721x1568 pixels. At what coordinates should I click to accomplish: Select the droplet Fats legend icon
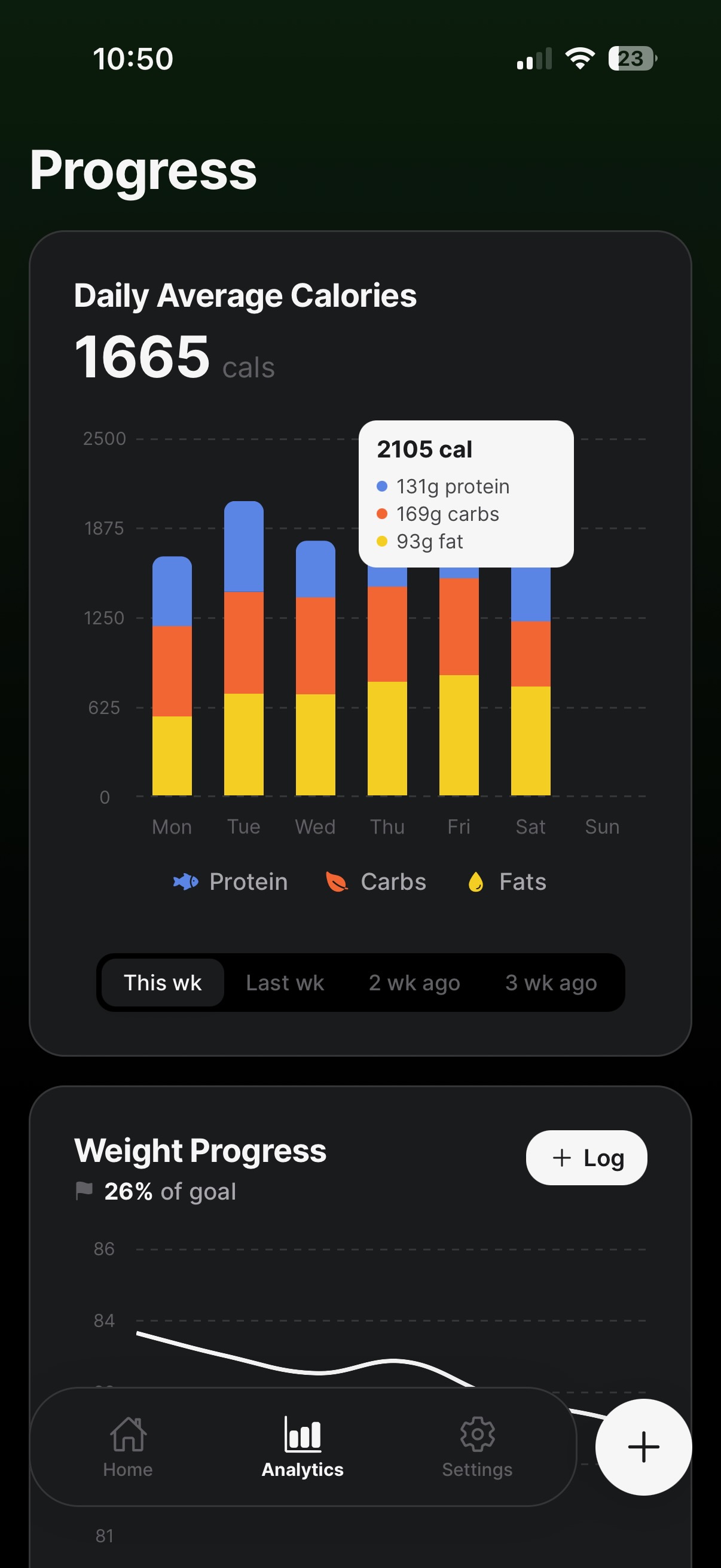point(475,881)
